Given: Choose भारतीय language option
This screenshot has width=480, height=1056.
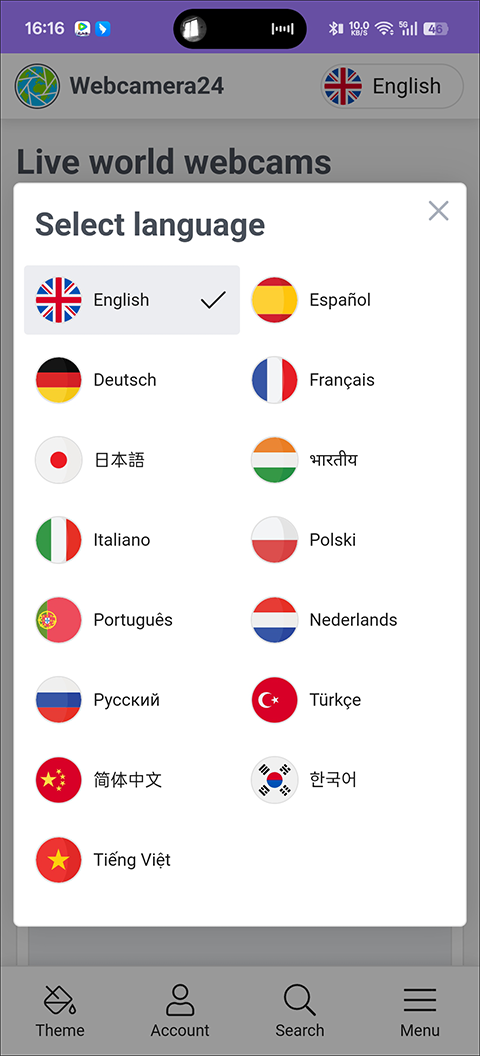Looking at the screenshot, I should 348,460.
